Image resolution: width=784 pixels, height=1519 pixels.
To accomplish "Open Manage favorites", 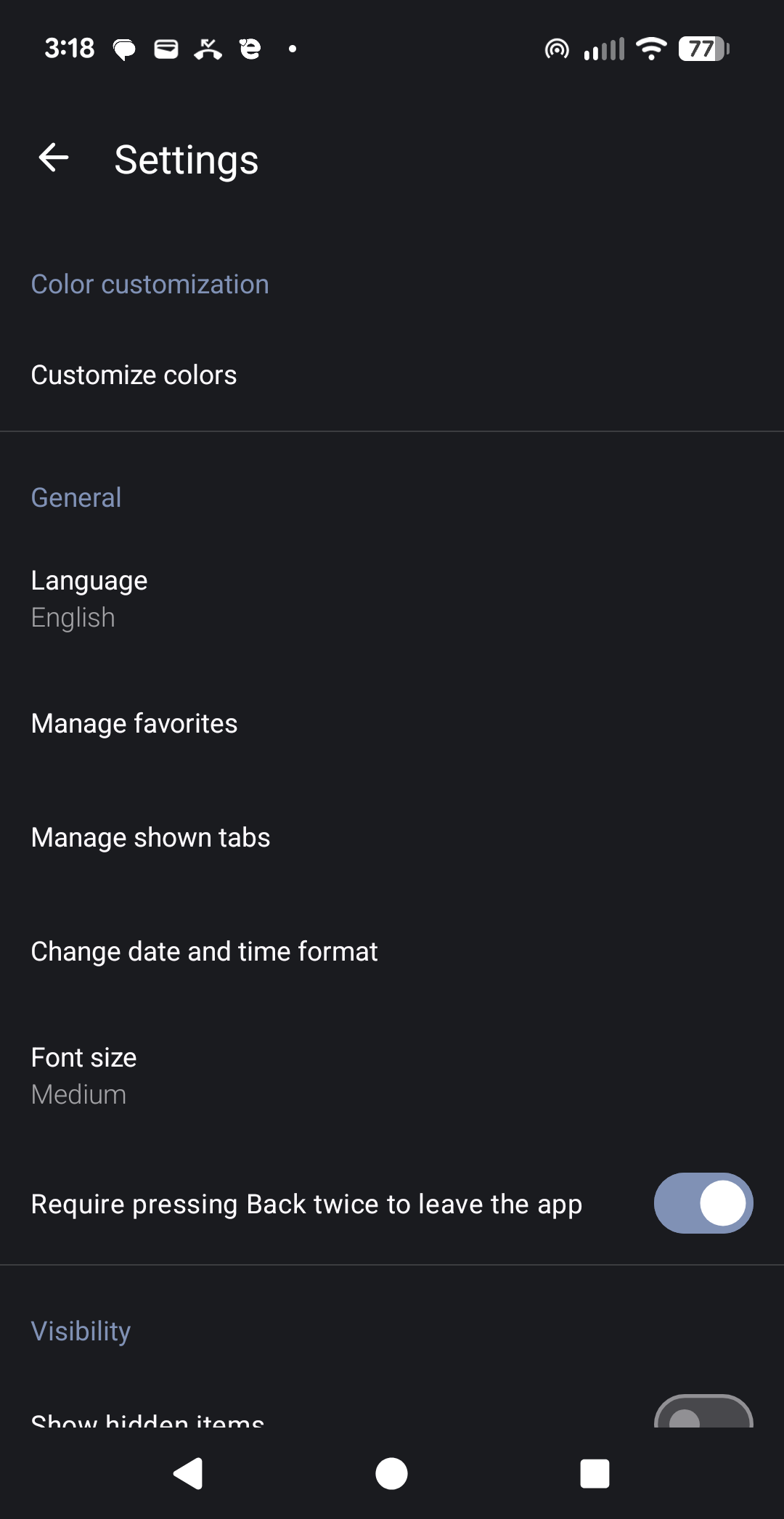I will pyautogui.click(x=134, y=723).
